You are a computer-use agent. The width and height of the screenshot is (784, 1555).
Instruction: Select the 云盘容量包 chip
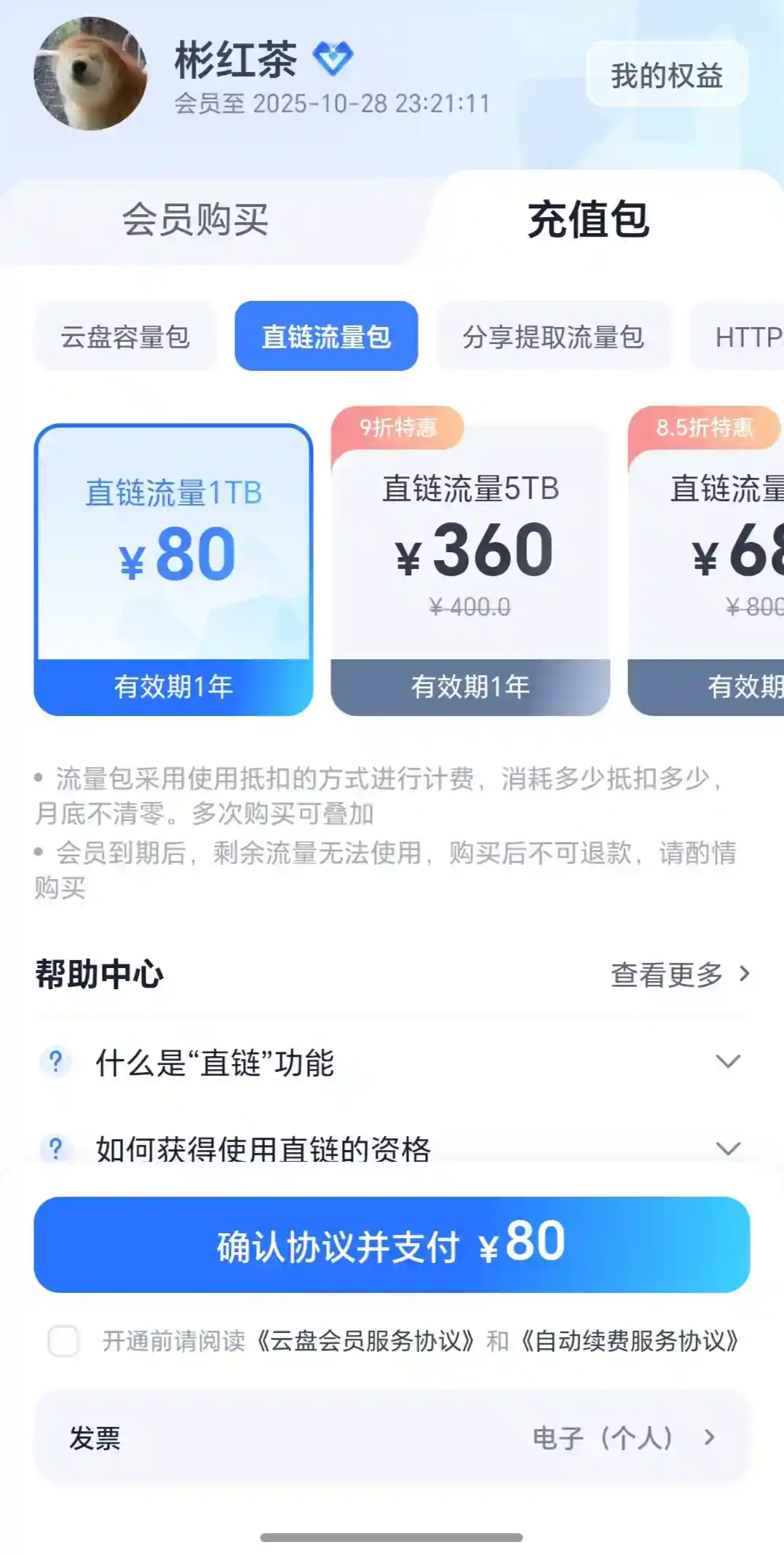tap(125, 336)
